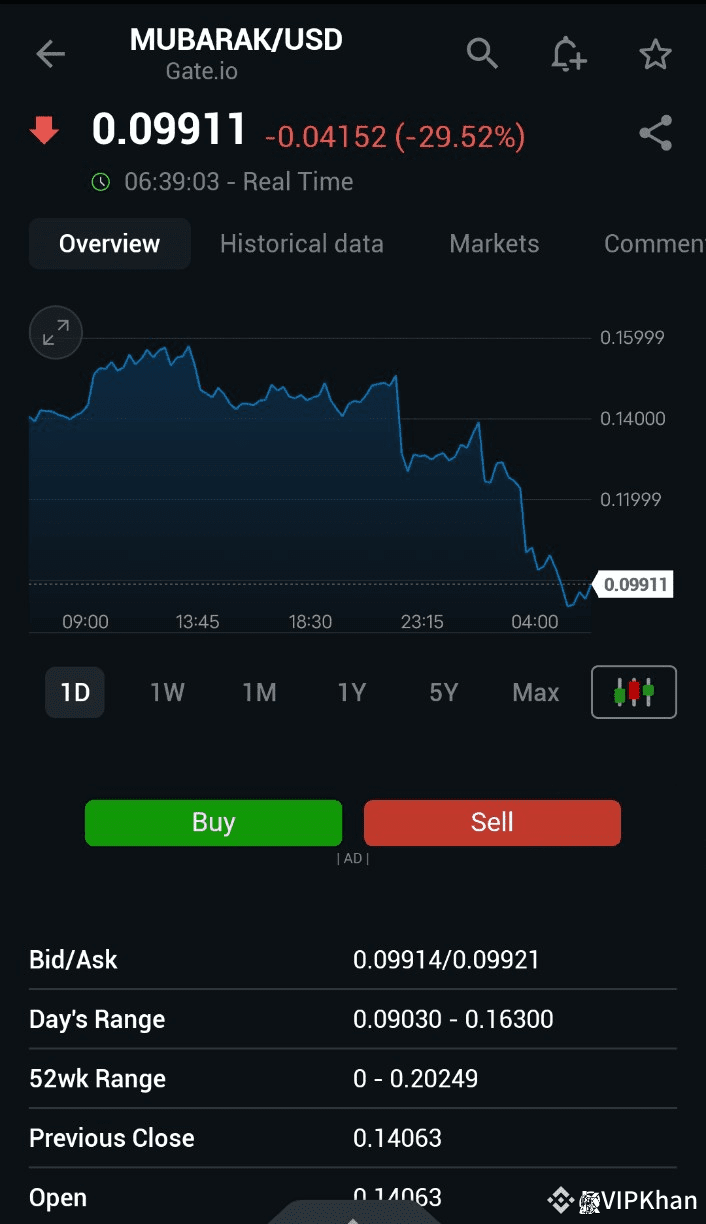Viewport: 706px width, 1224px height.
Task: Open the Markets tab
Action: click(494, 244)
